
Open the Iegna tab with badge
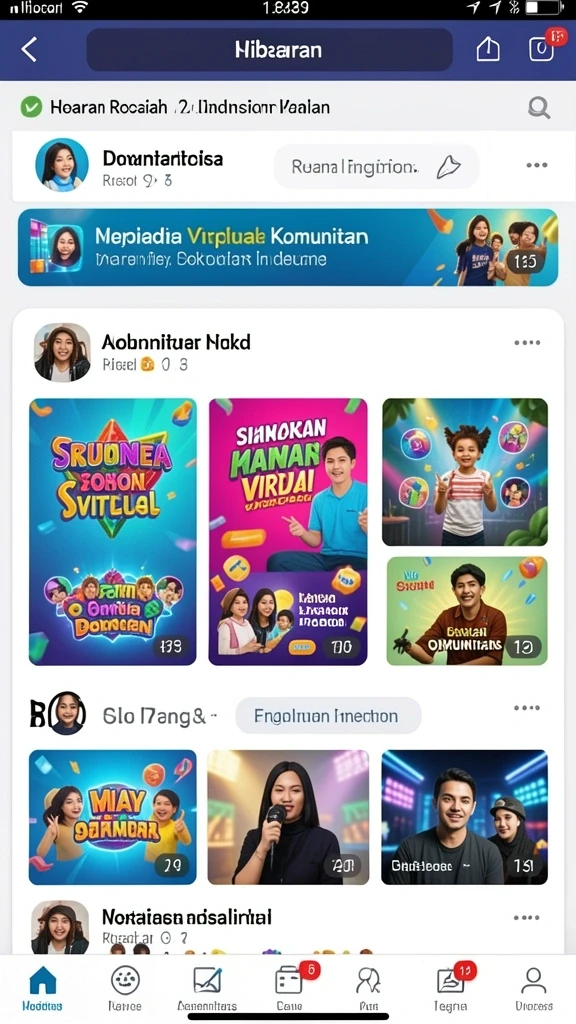[x=451, y=988]
